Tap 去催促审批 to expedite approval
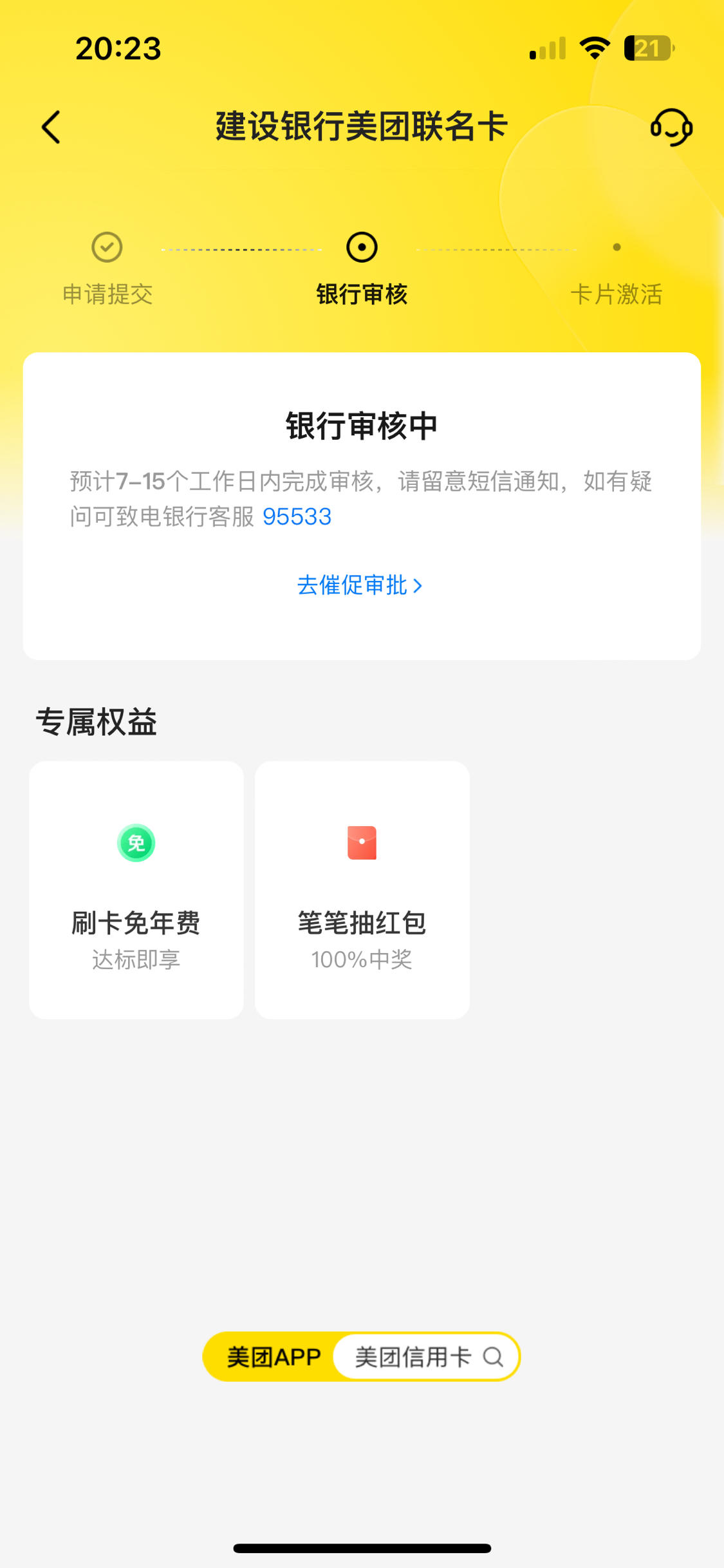 (360, 585)
